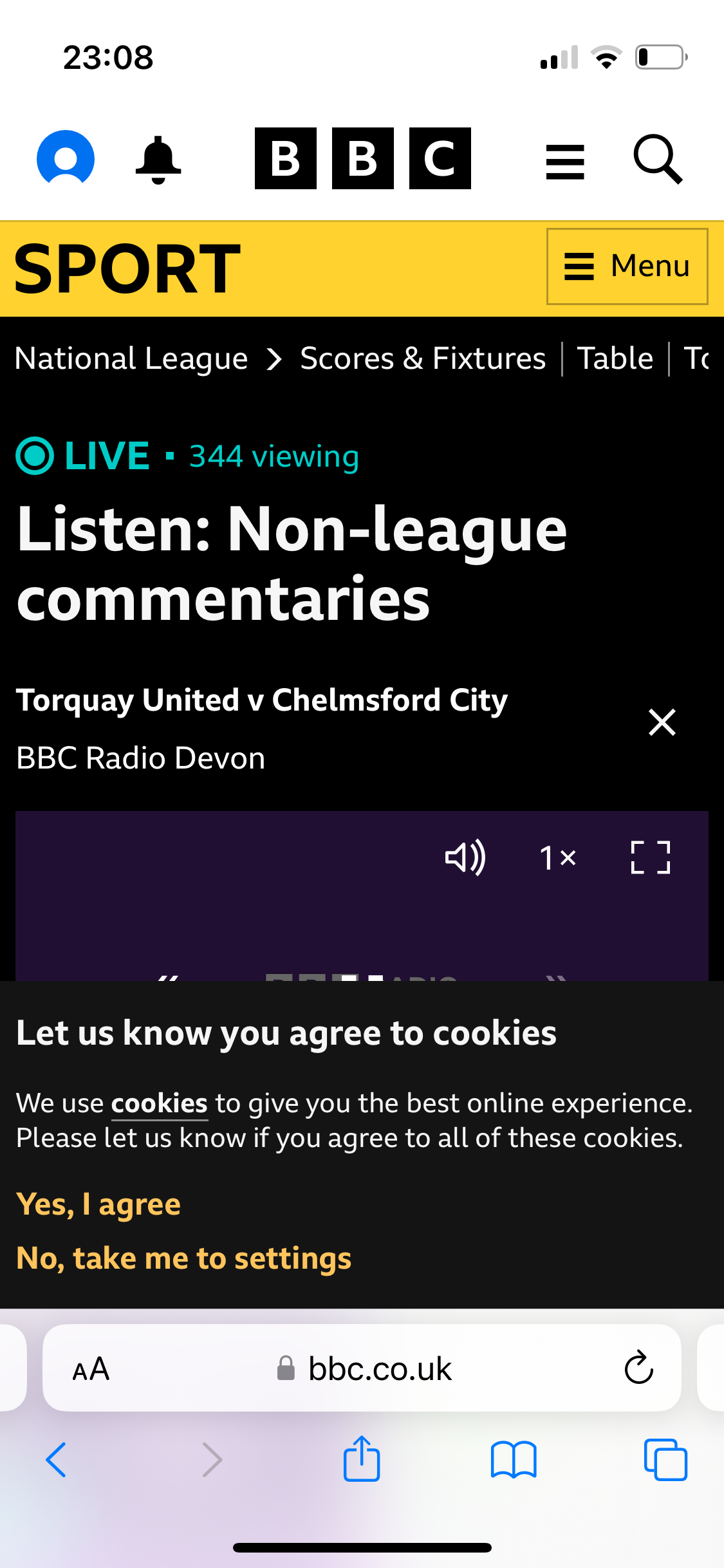Open the BBC account profile icon
The image size is (724, 1568).
[66, 158]
